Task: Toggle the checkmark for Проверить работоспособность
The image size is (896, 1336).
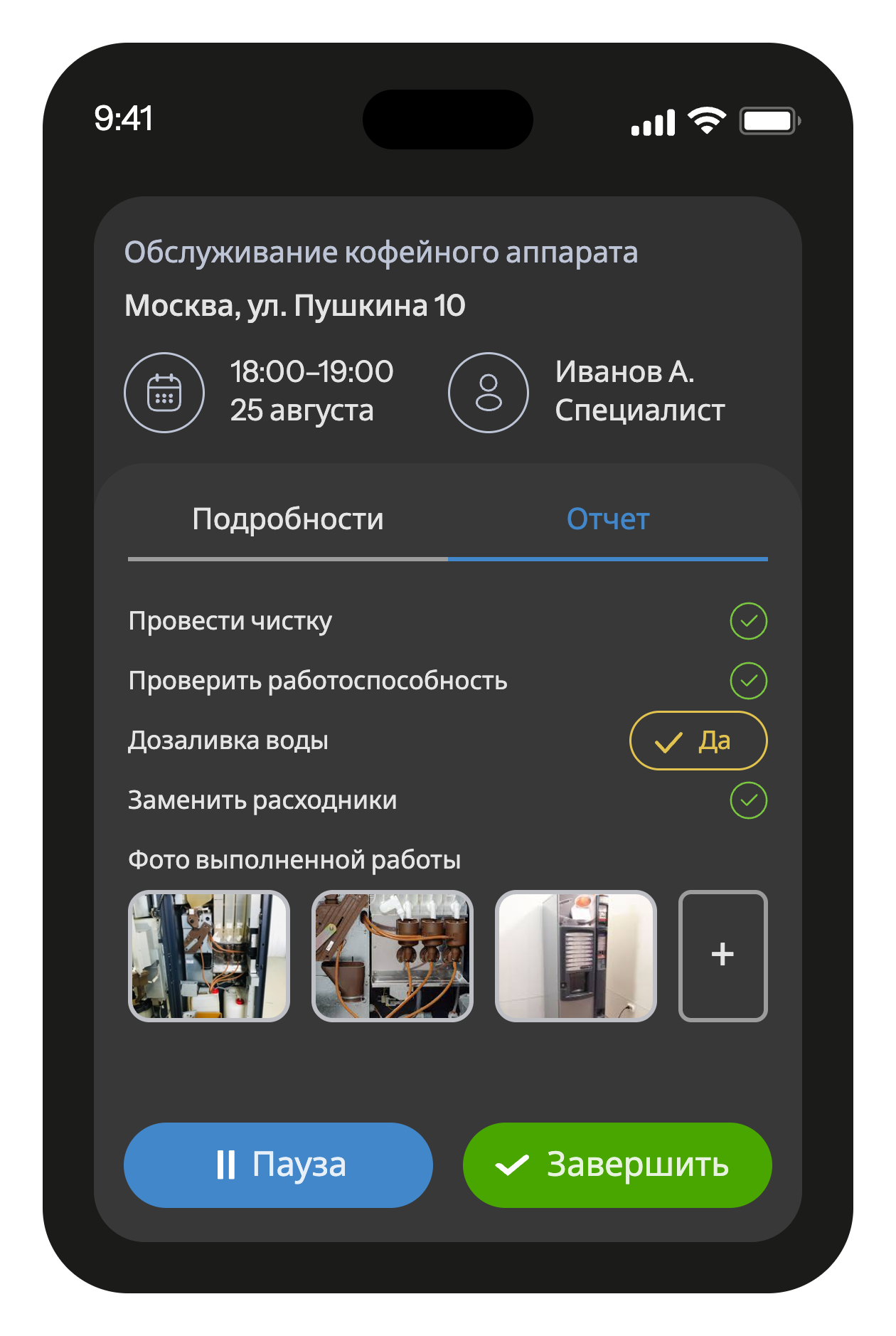Action: pos(748,681)
